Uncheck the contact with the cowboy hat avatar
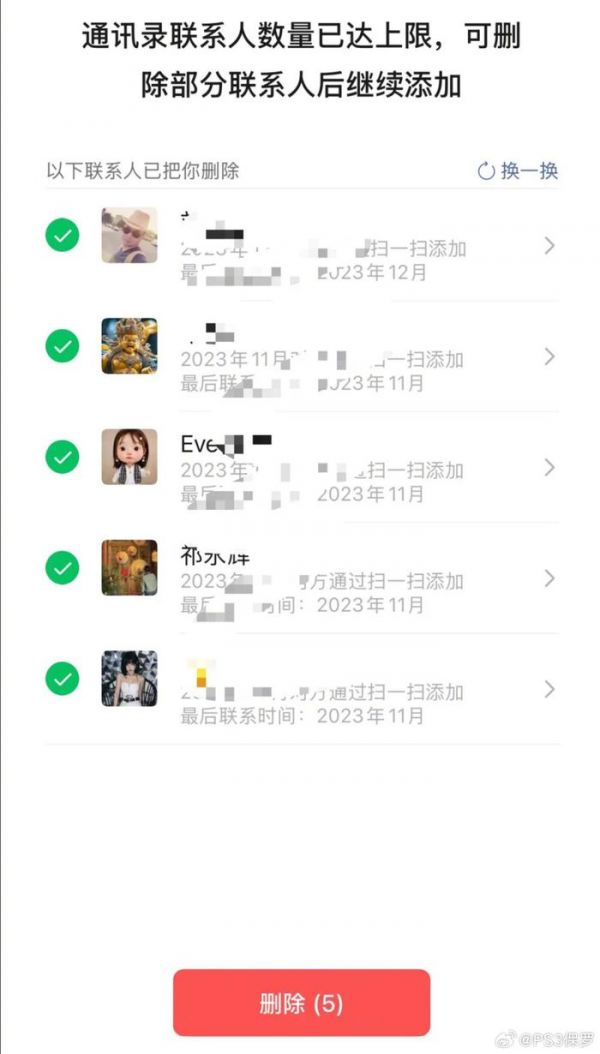The height and width of the screenshot is (1054, 600). (x=62, y=236)
